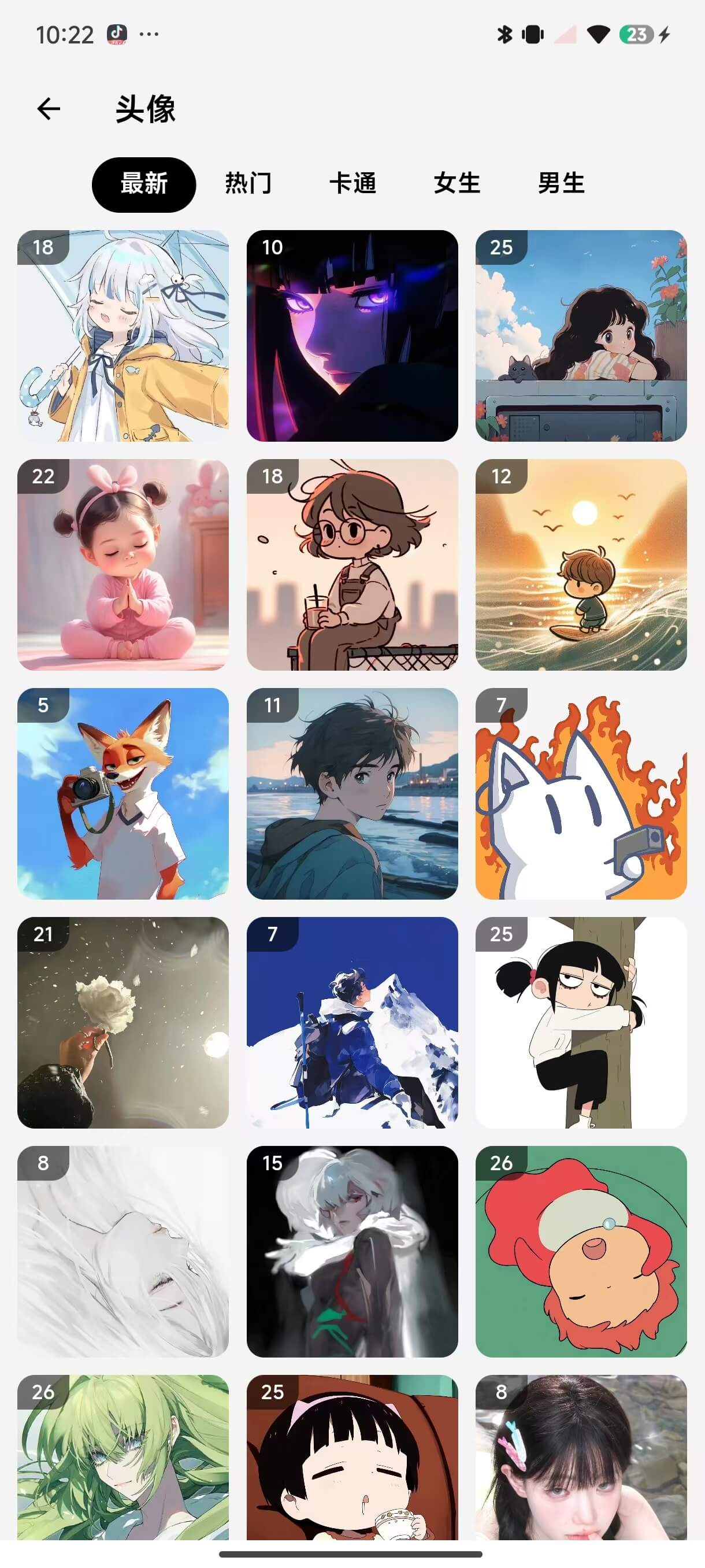This screenshot has width=705, height=1568.
Task: Open the 女生 category tab
Action: (457, 184)
